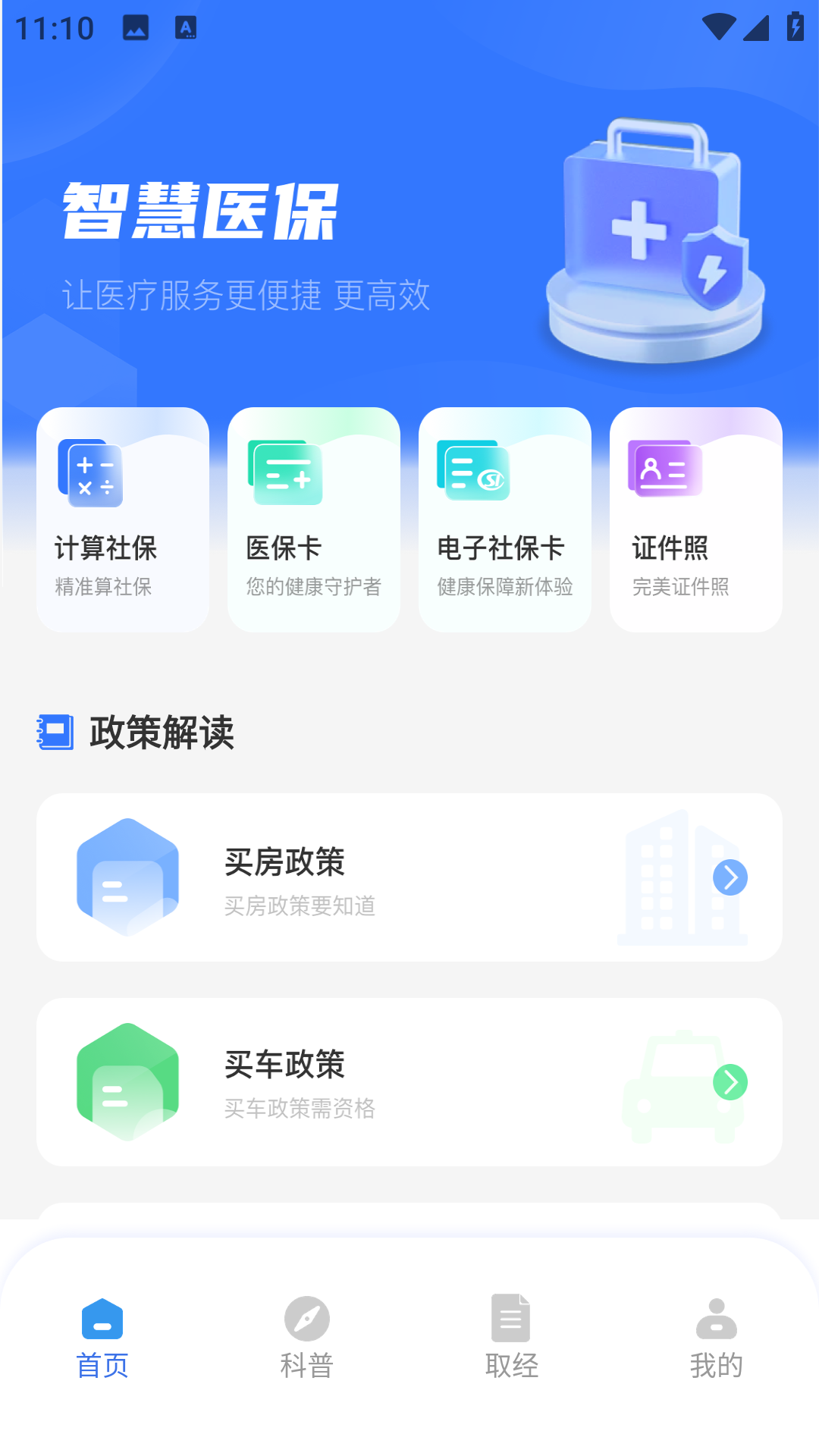
Task: Expand 买车政策 via its green chevron
Action: pyautogui.click(x=729, y=1083)
